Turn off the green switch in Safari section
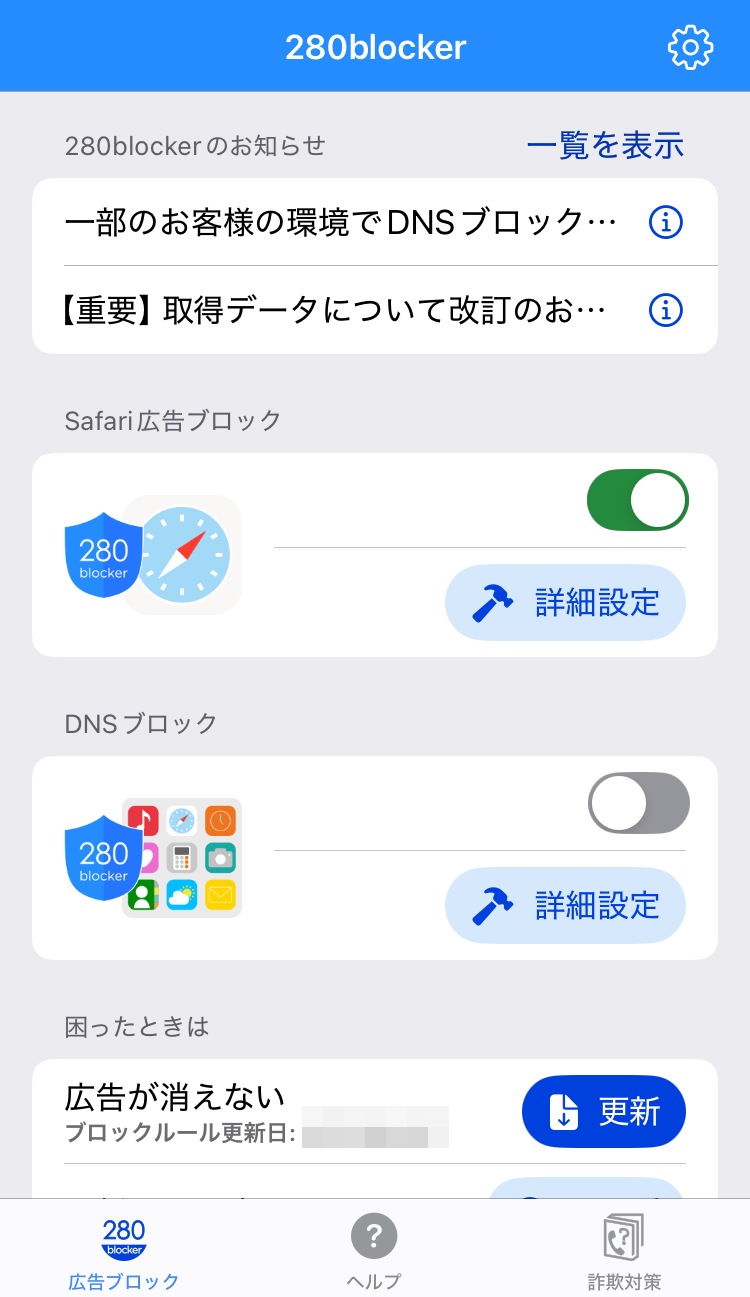The image size is (750, 1297). click(x=637, y=500)
